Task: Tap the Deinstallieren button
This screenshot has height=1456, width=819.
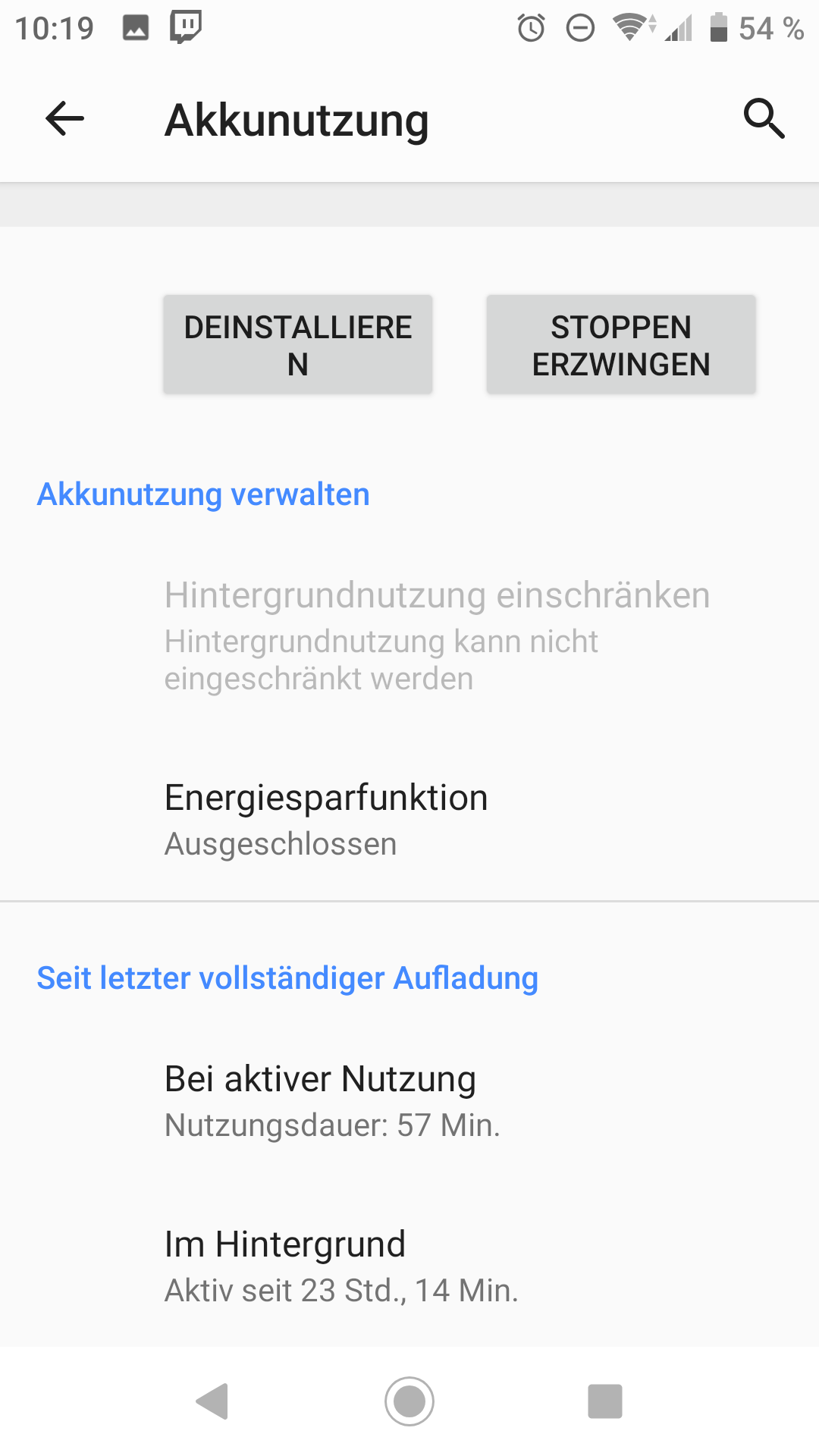Action: coord(298,345)
